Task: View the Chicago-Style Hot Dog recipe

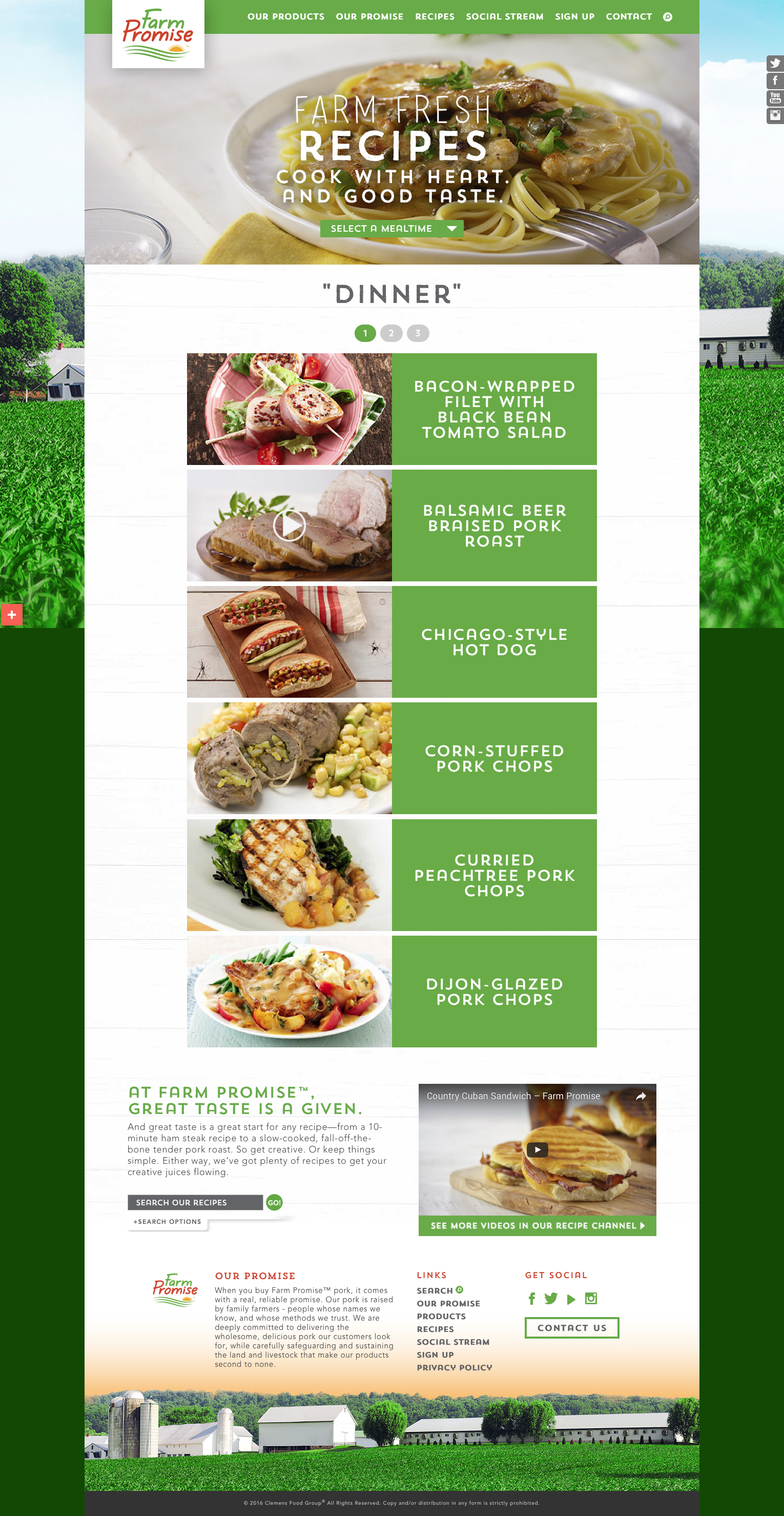Action: 494,641
